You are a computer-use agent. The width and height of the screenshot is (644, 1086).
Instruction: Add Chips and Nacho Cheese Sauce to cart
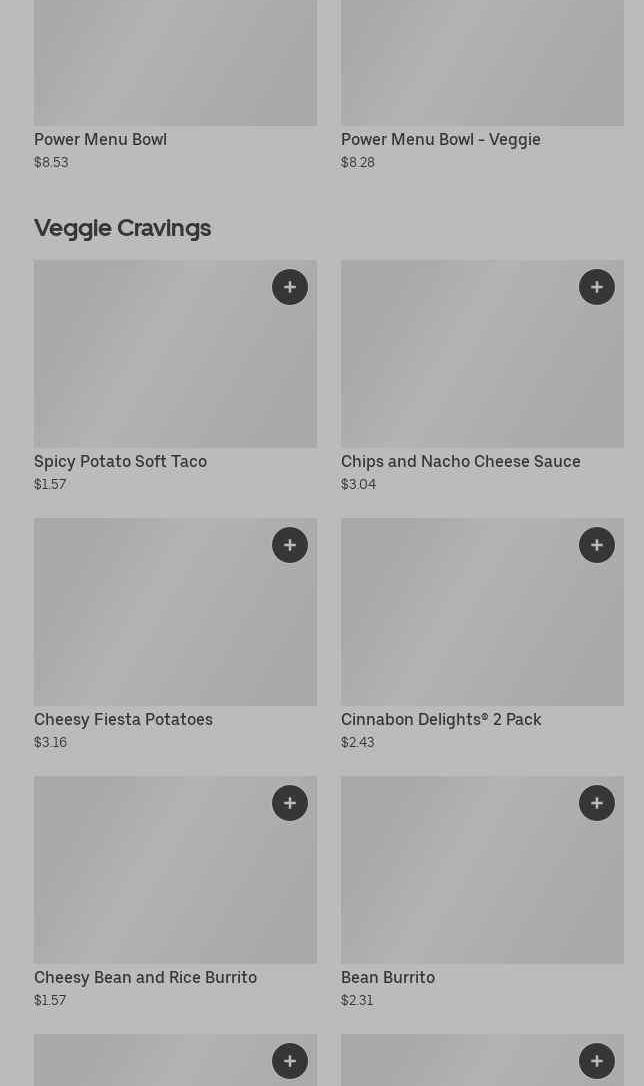(x=597, y=287)
